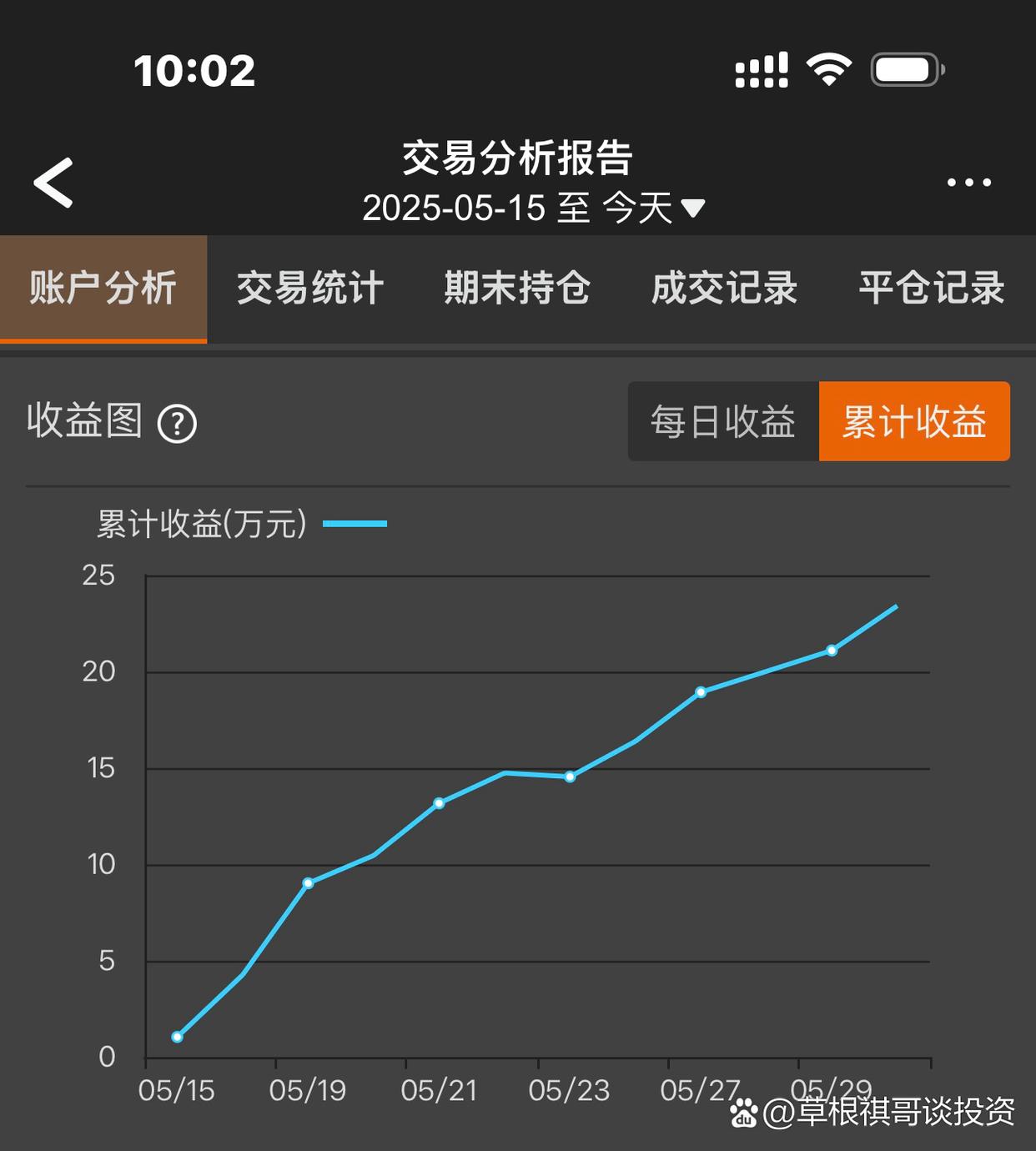
Task: Select the 账户分析 tab
Action: [x=103, y=289]
